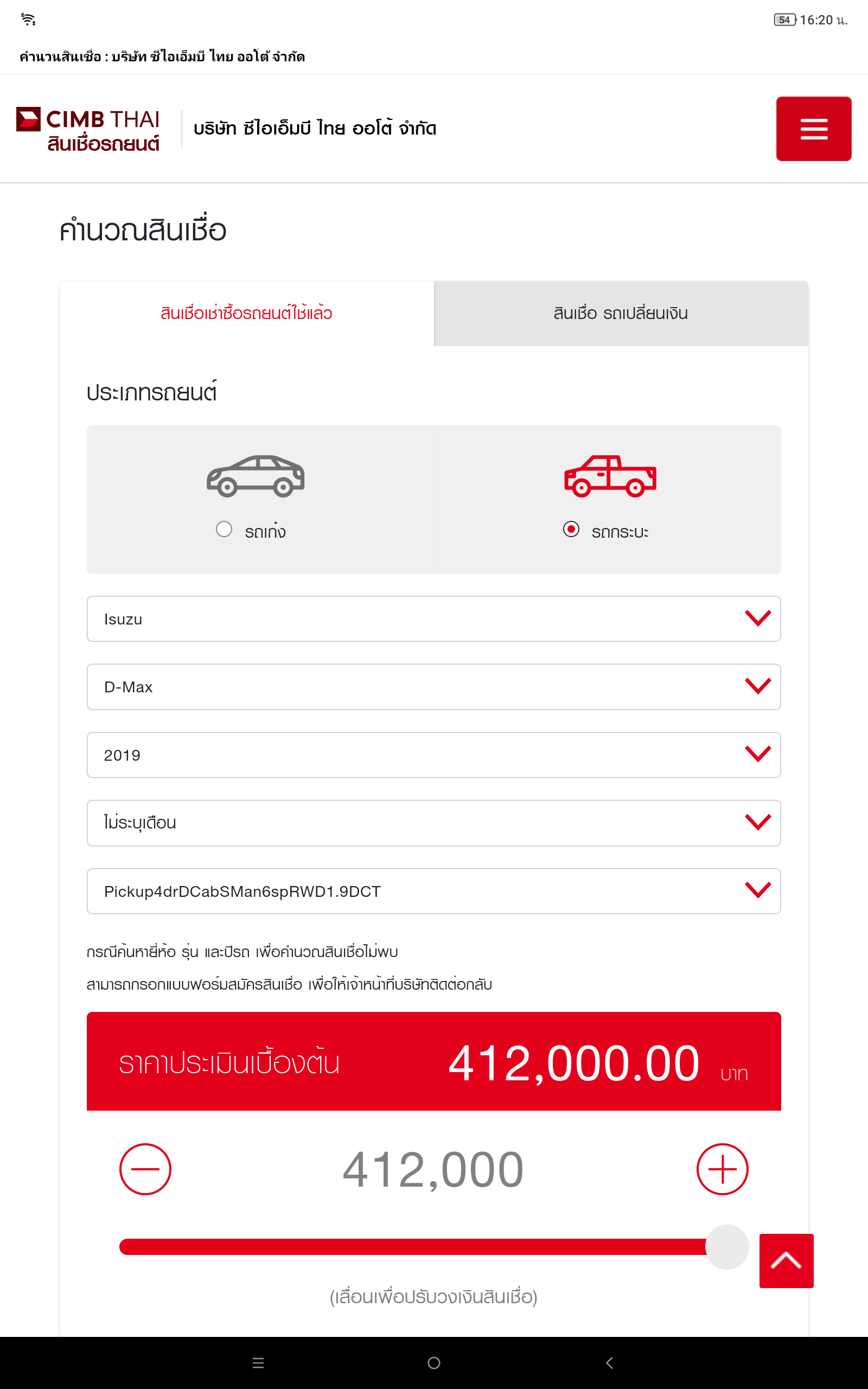Screen dimensions: 868x1389
Task: Go back using system navigation
Action: [610, 1362]
